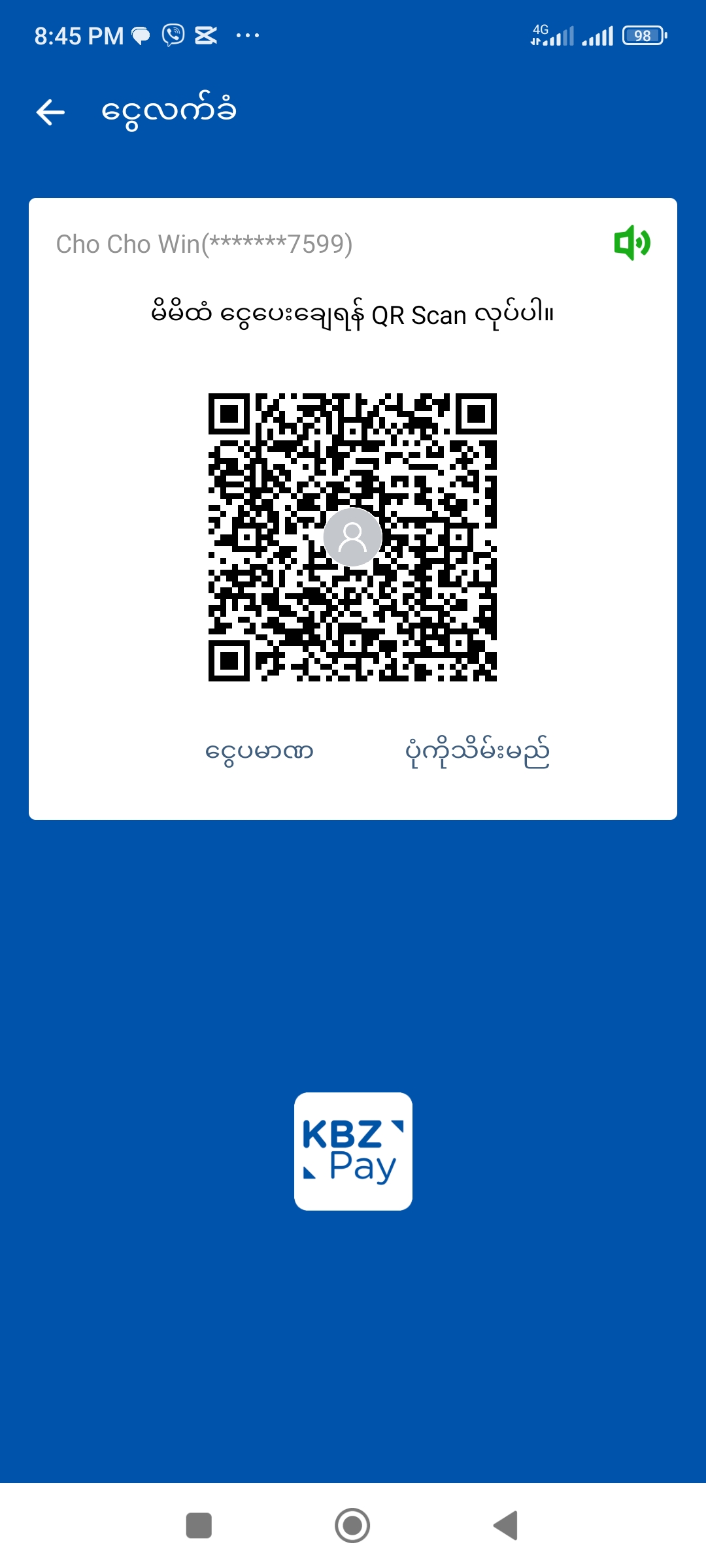Go to the system home button

(352, 1526)
